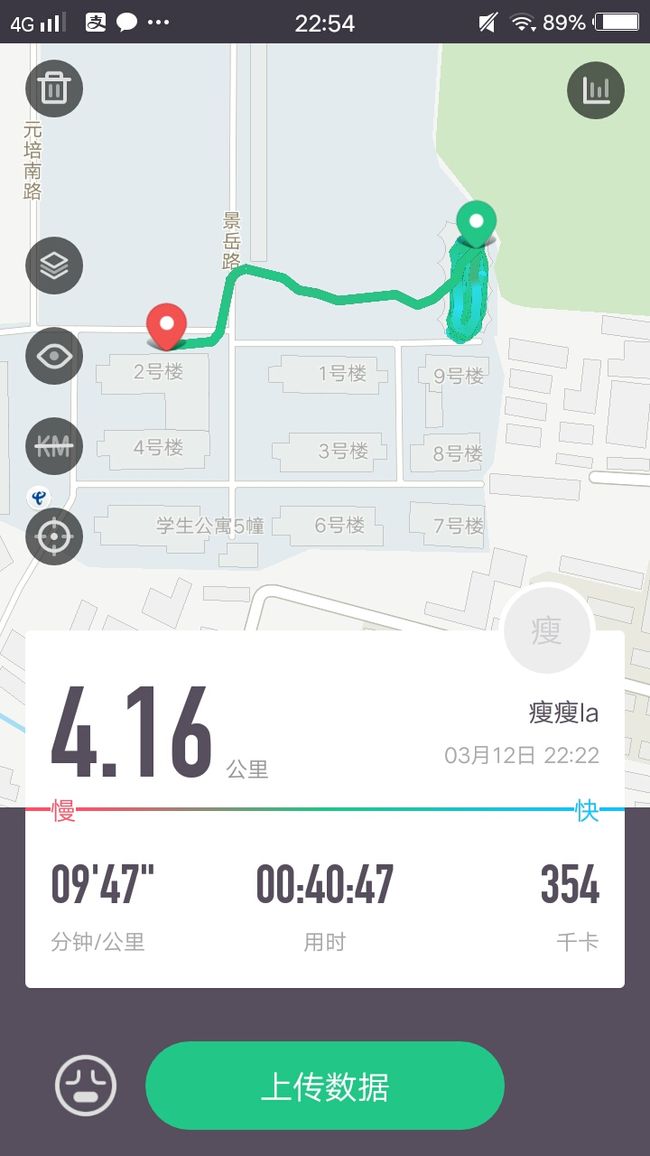Tap the green end-point pin

(476, 223)
